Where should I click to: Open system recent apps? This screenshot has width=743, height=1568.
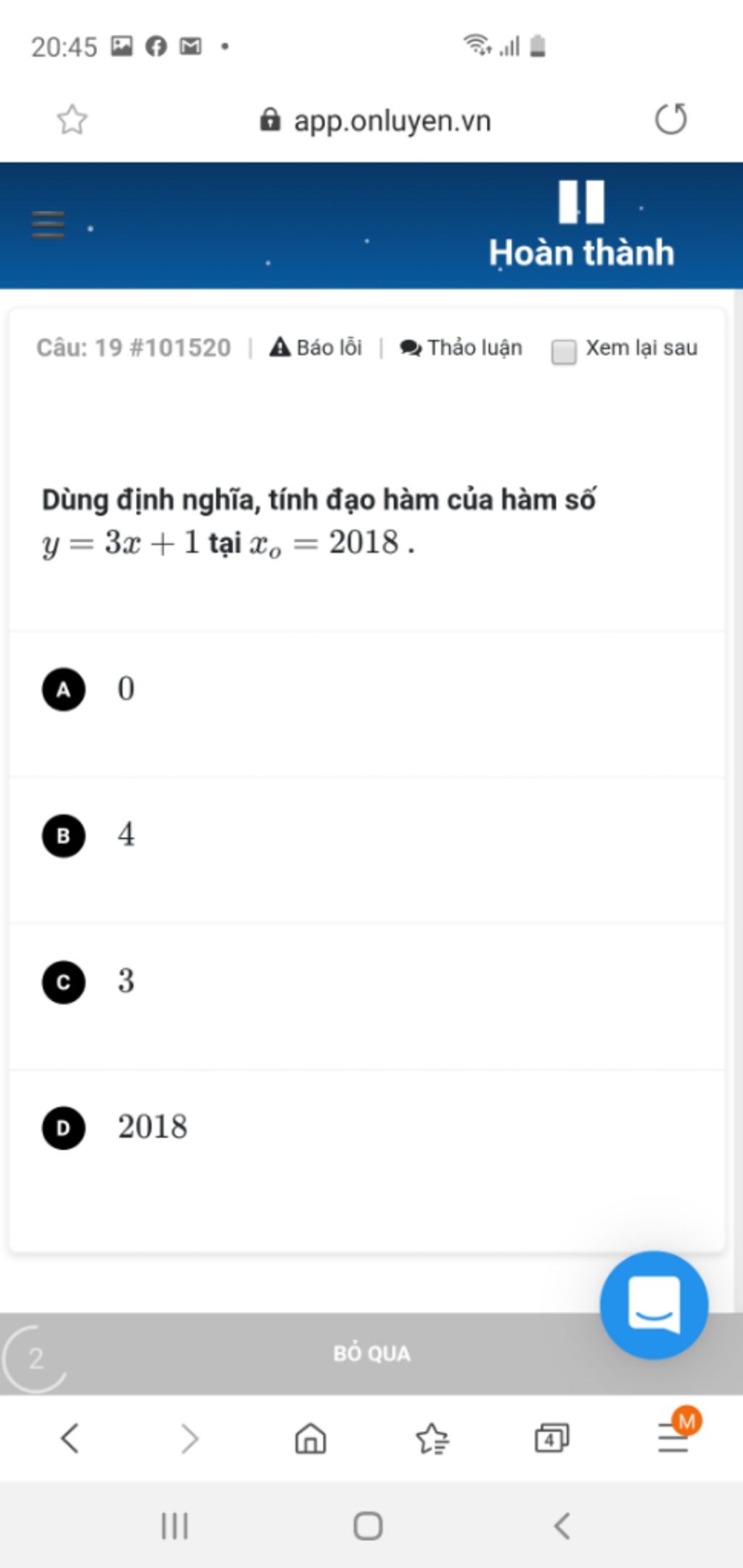174,1525
